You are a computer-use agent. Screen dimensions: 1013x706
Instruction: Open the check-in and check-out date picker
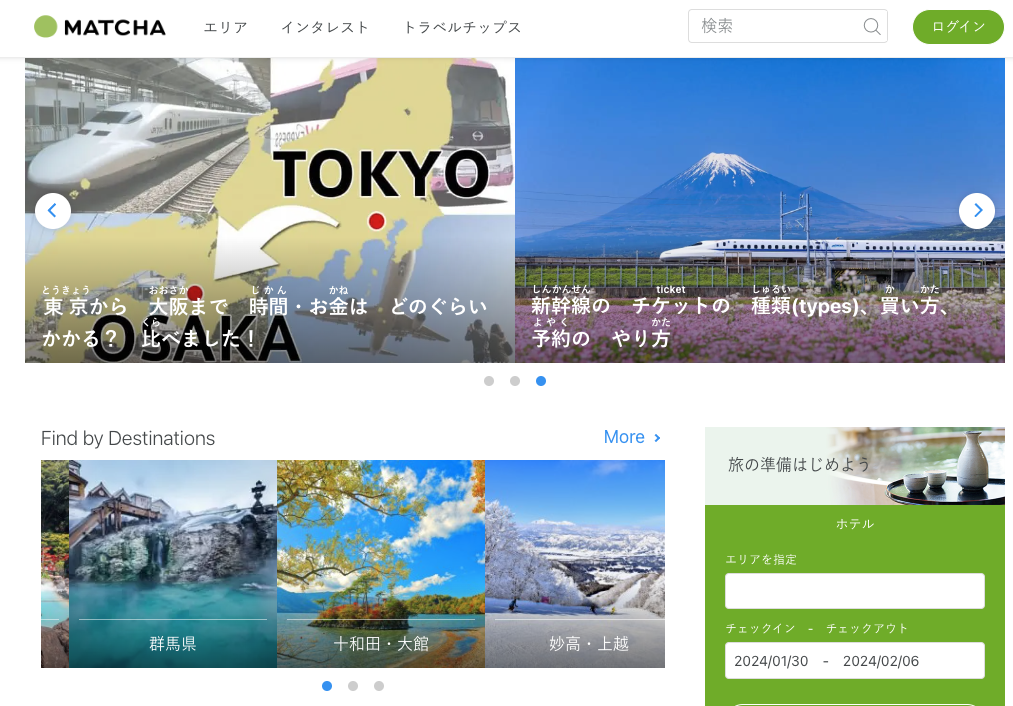(854, 661)
